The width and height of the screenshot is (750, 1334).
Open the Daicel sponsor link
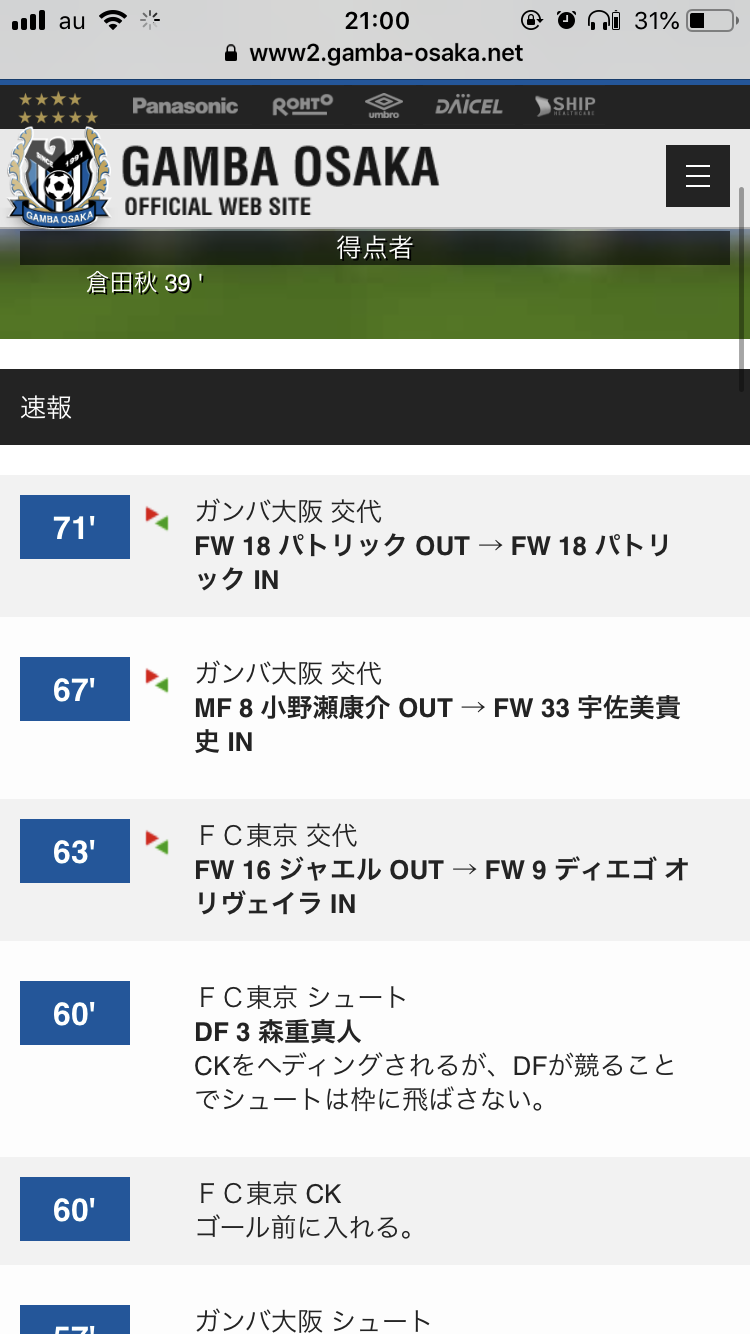[x=468, y=106]
